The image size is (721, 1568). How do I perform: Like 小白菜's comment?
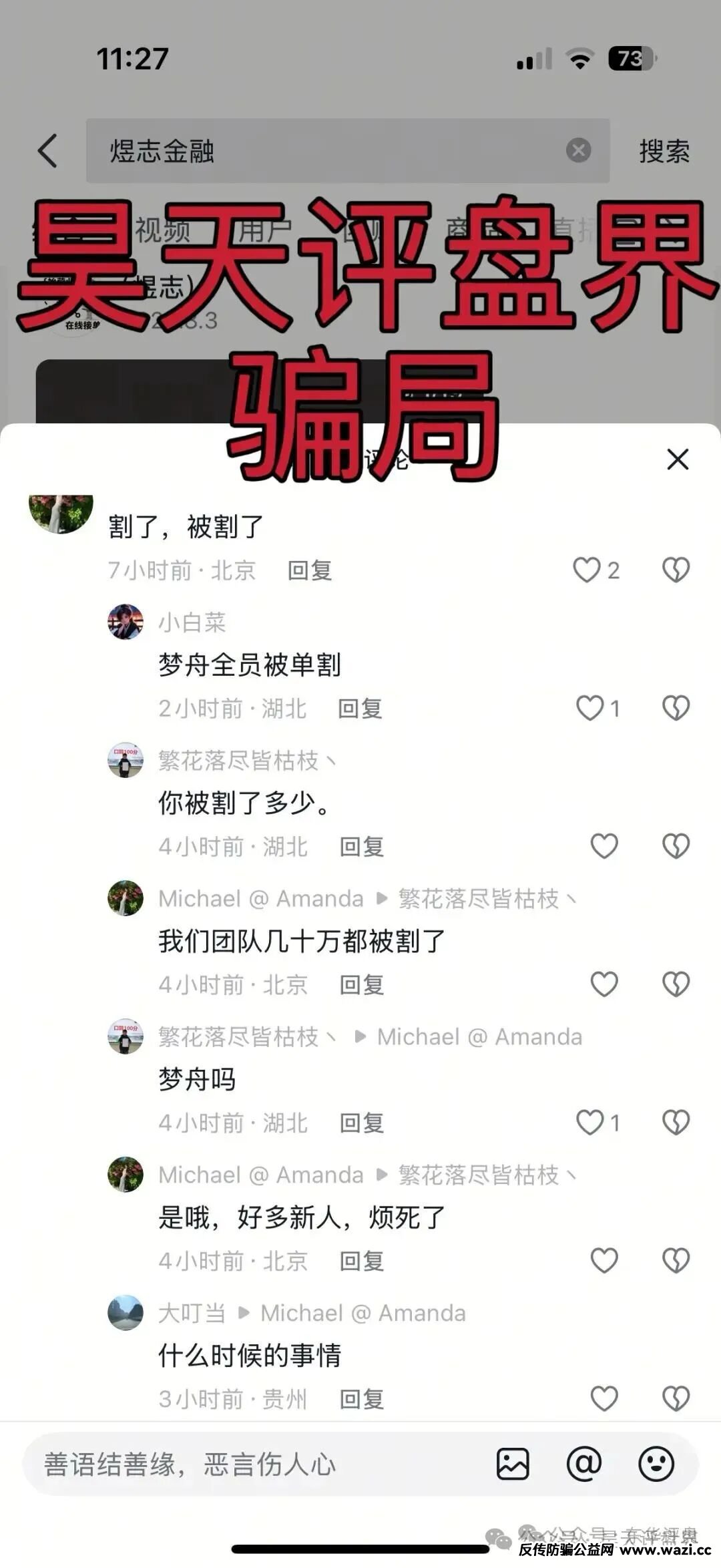[x=590, y=709]
